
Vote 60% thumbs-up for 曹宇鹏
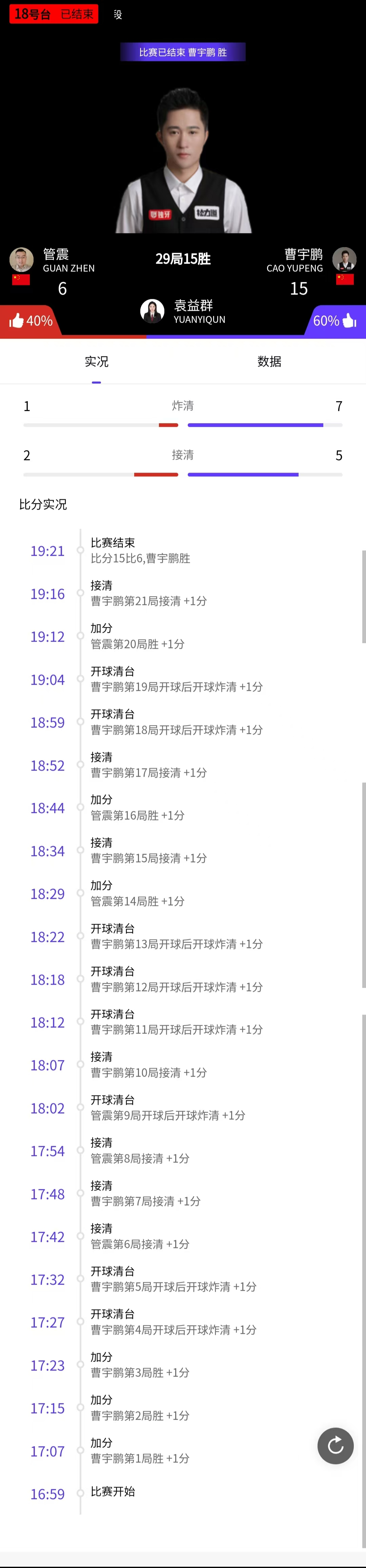click(334, 321)
